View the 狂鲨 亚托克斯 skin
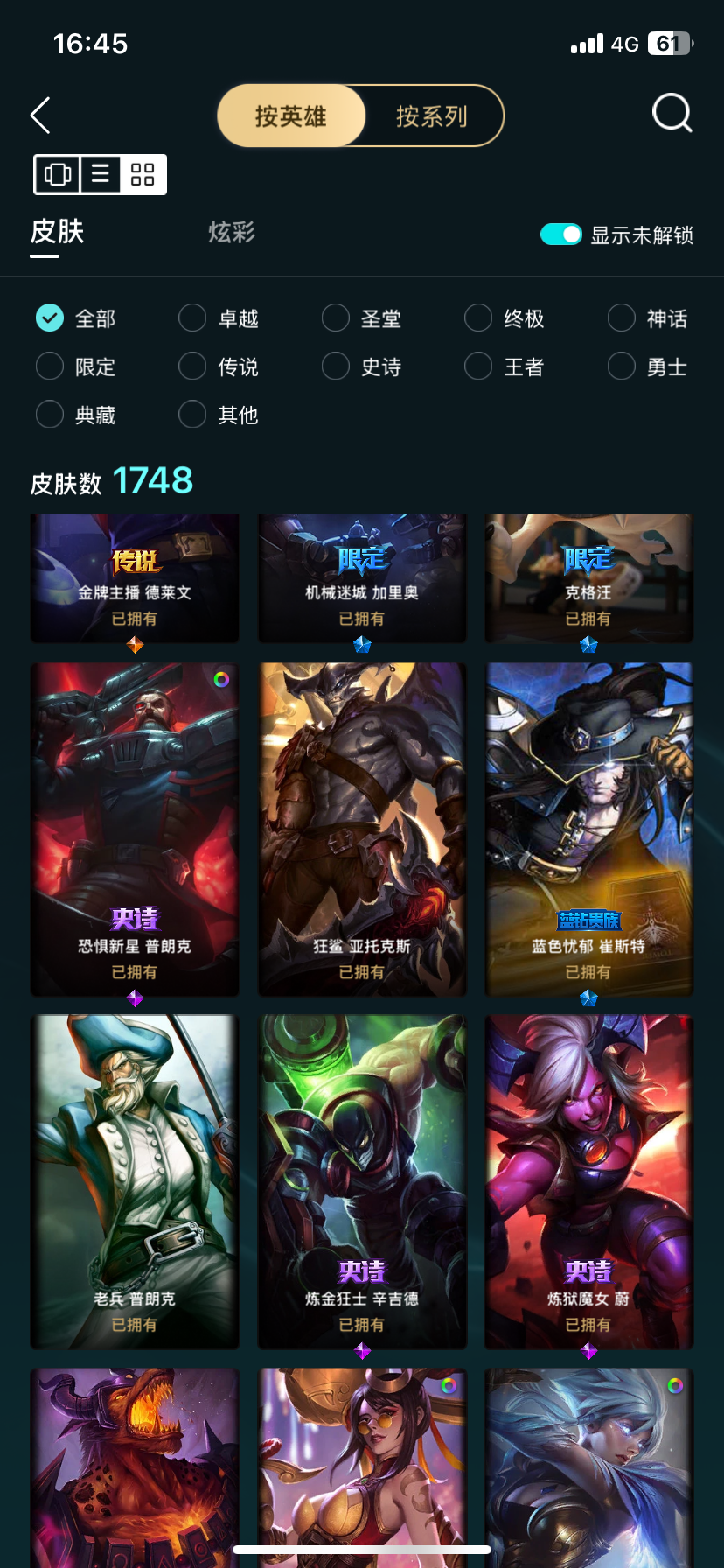 click(x=362, y=829)
